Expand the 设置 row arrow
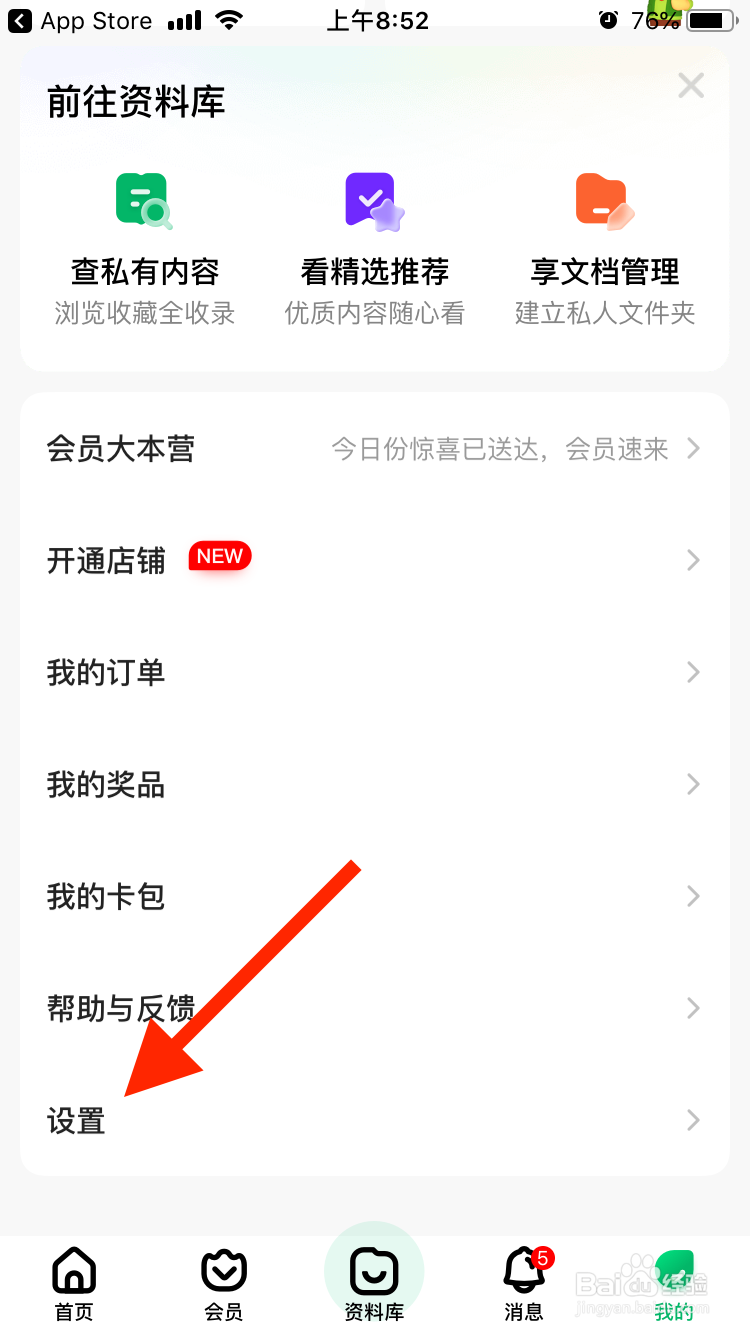Viewport: 750px width, 1334px height. click(692, 1121)
